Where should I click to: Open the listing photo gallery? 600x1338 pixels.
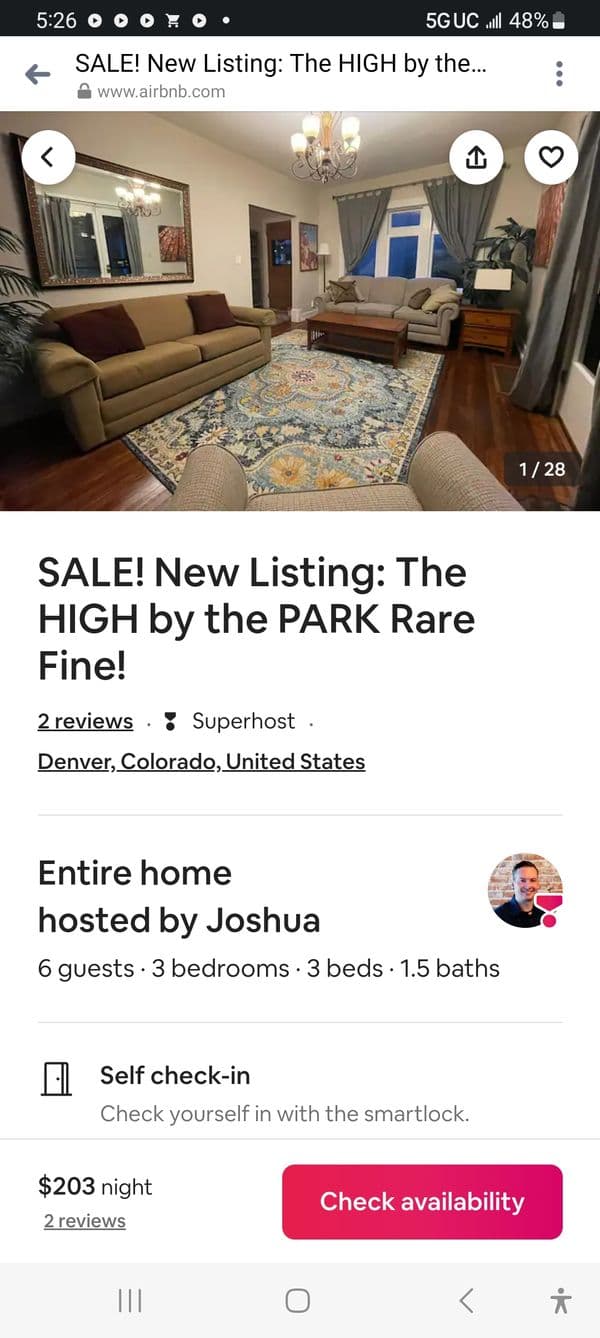click(x=300, y=330)
